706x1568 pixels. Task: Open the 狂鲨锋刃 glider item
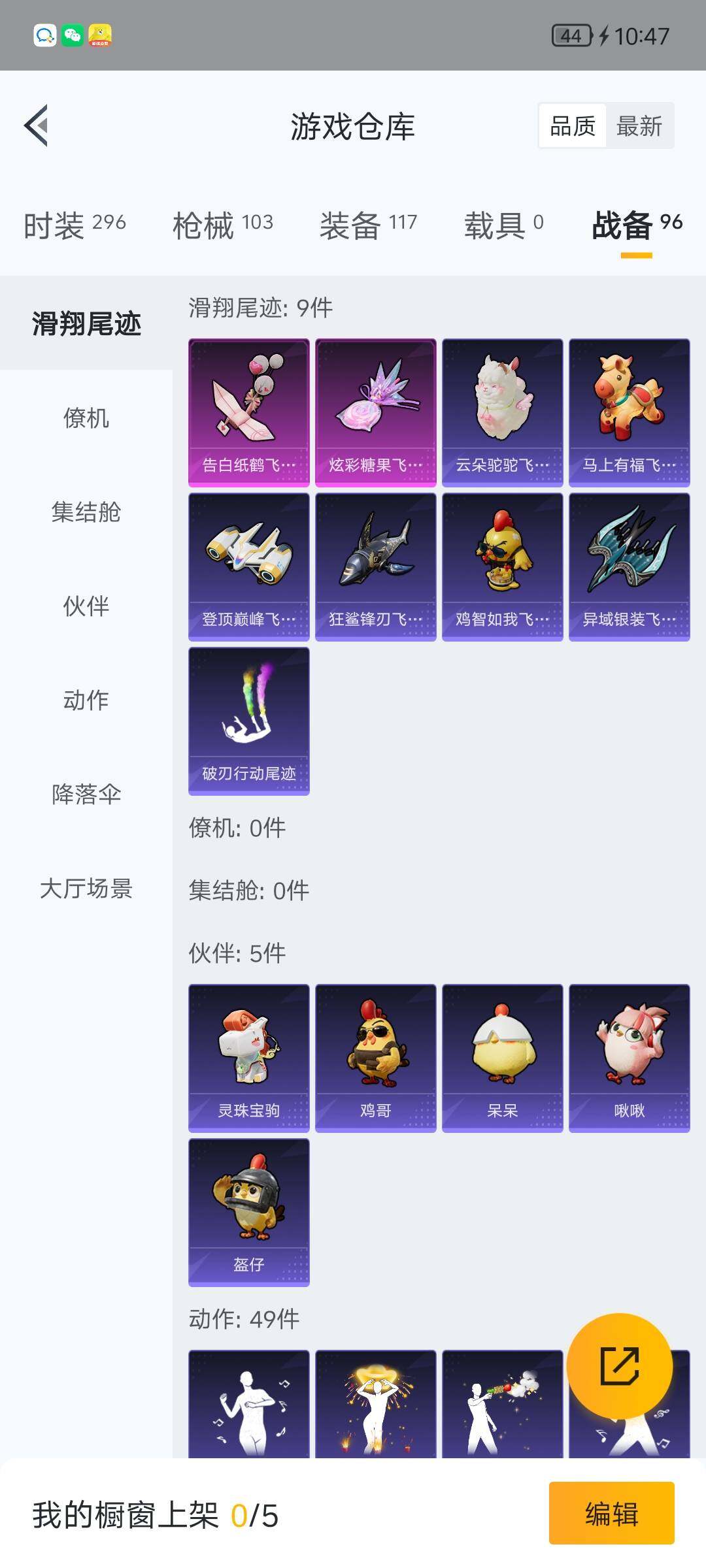tap(375, 567)
